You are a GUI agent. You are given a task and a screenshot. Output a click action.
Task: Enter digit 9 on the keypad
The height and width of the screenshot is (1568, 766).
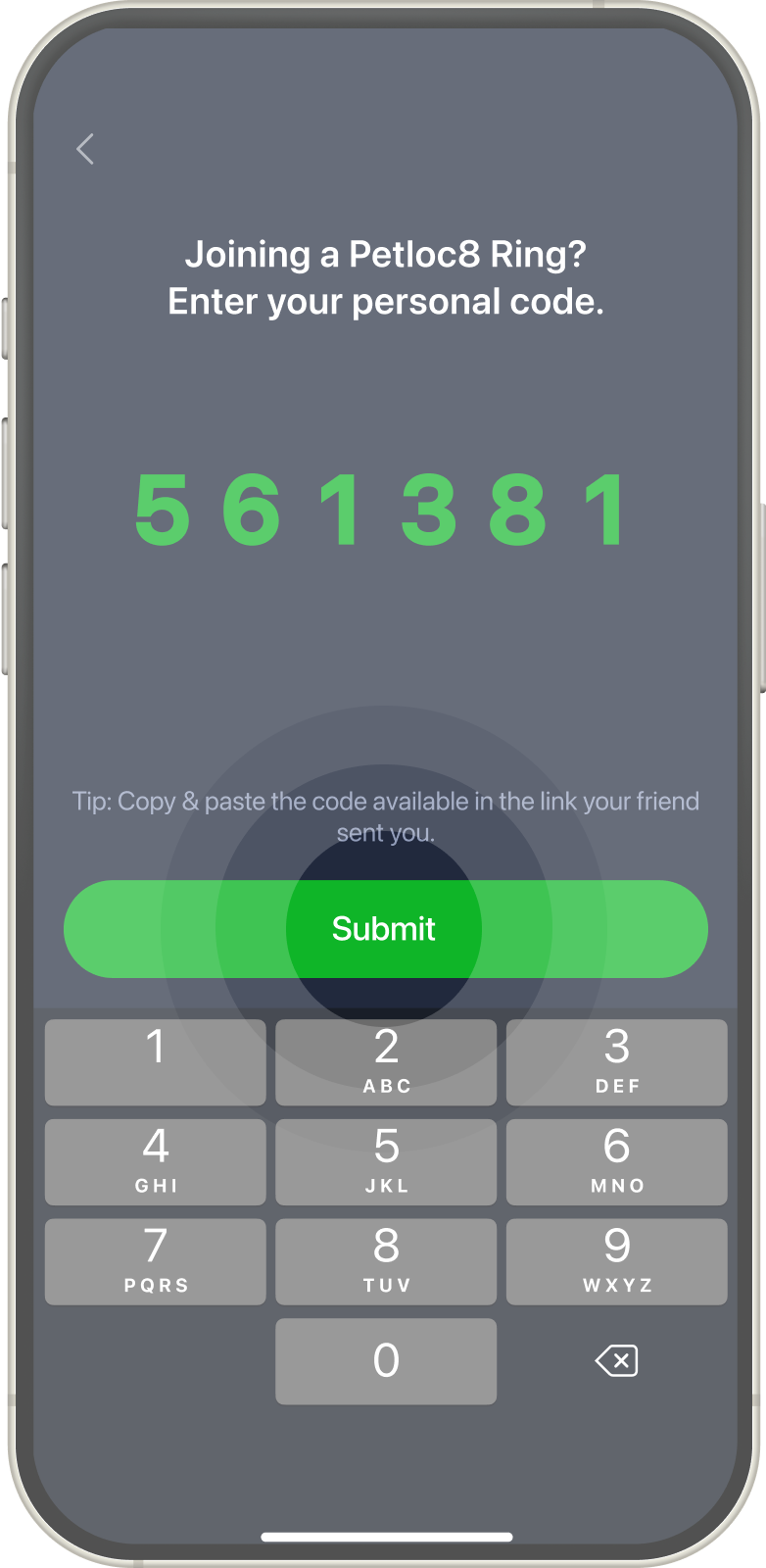click(617, 1262)
